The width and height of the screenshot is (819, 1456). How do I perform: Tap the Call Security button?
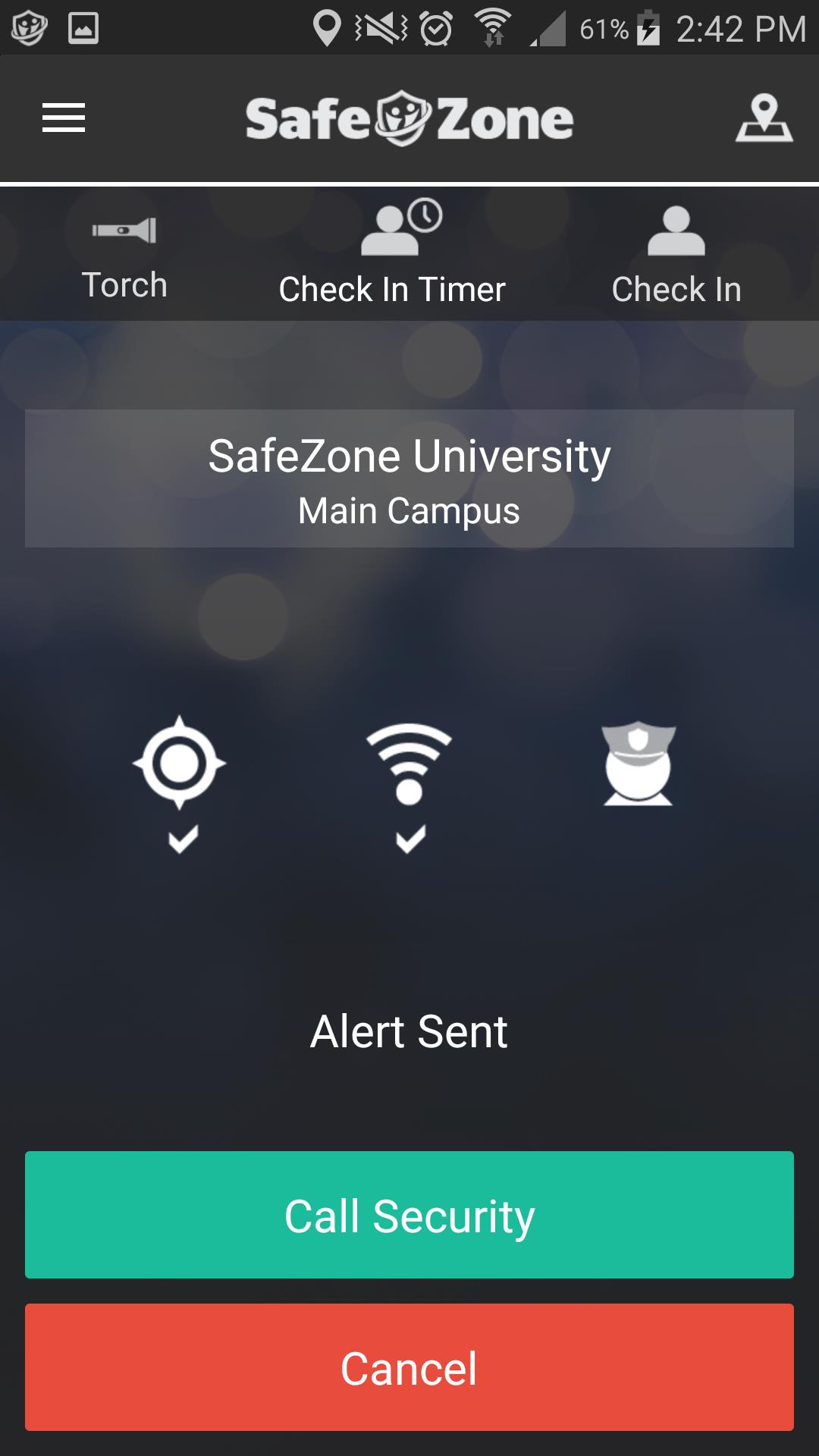pyautogui.click(x=409, y=1215)
